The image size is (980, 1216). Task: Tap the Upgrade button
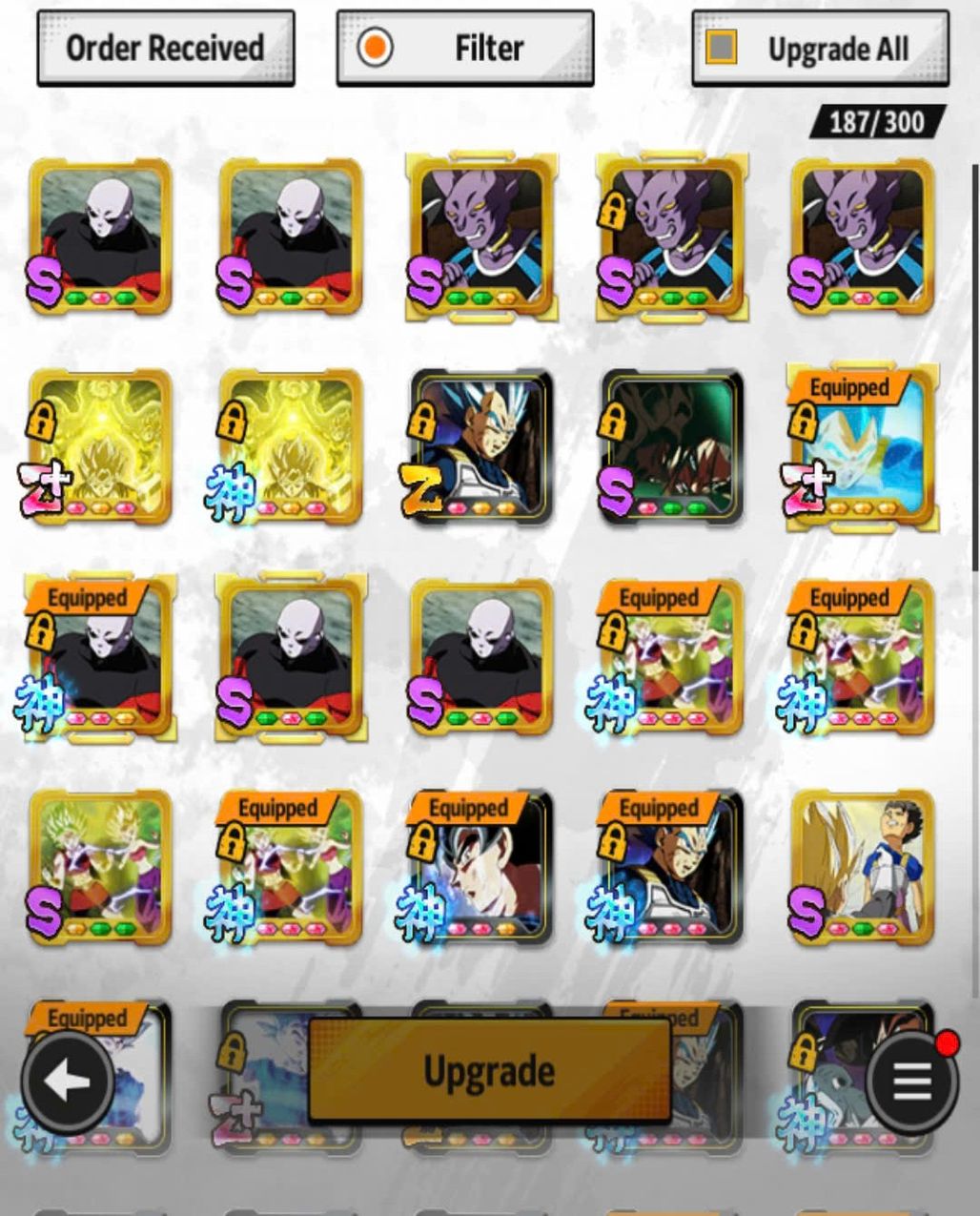489,1071
